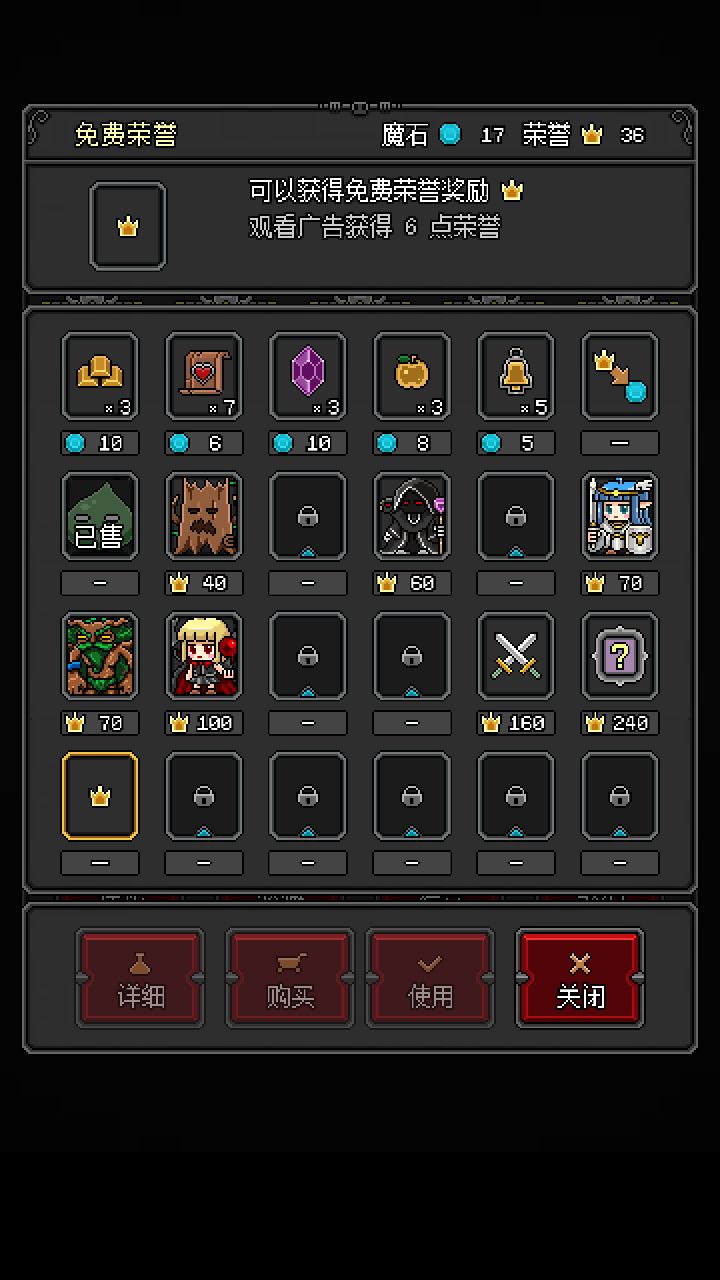Select the hooded reaper costing 60 honor

411,516
